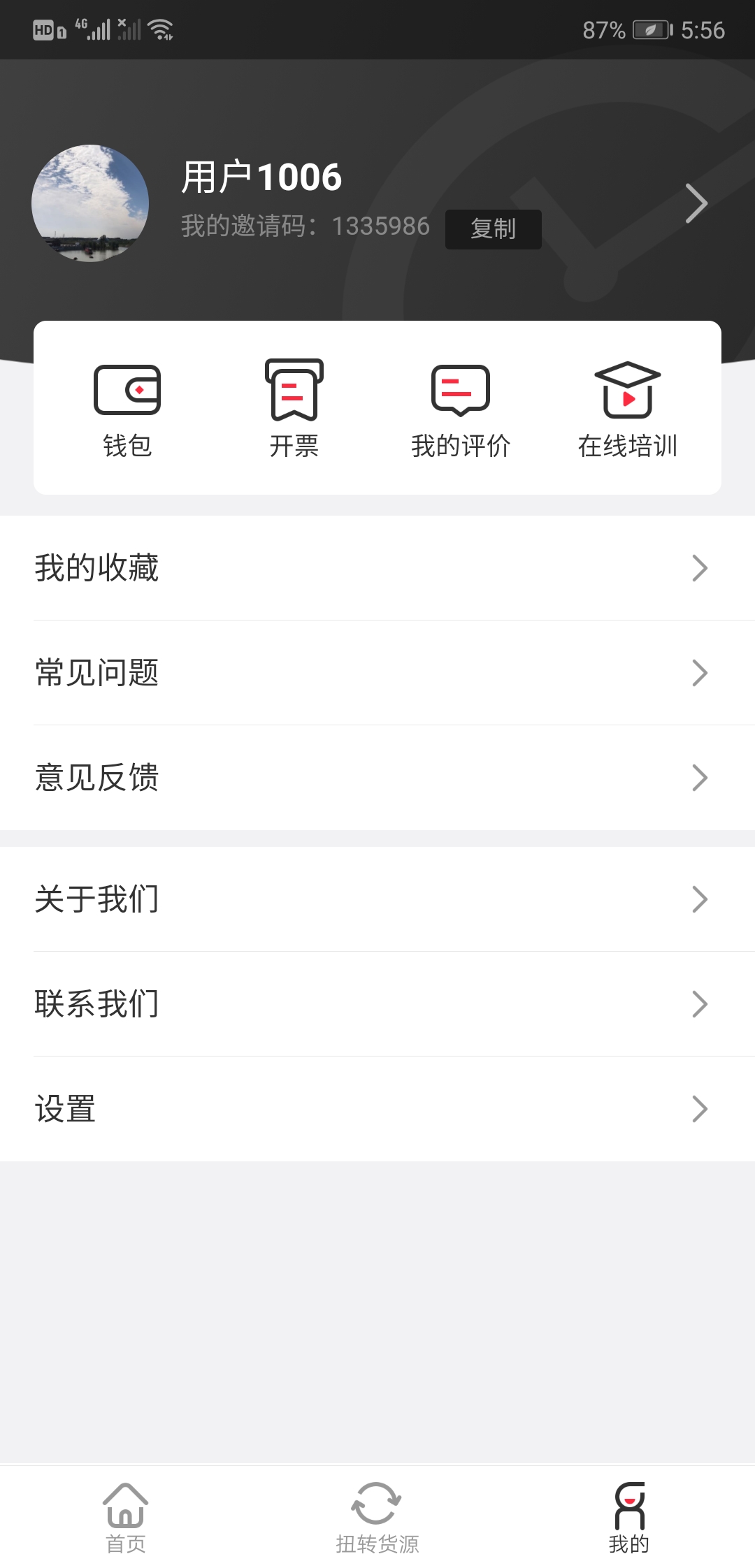This screenshot has height=1568, width=755.
Task: Open the 设置 settings page
Action: [377, 1108]
